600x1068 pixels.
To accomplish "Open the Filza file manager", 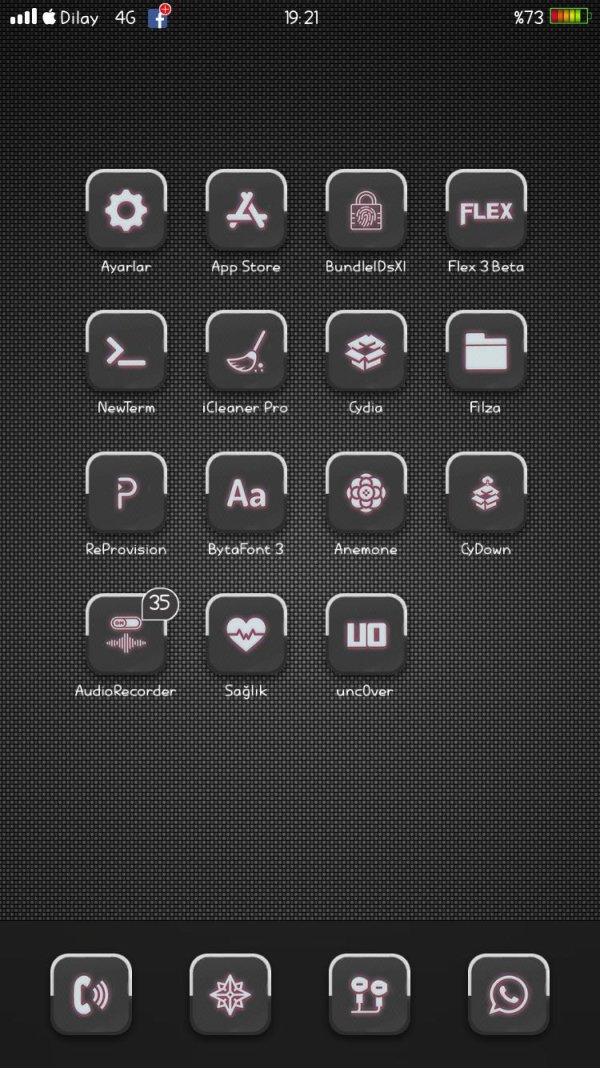I will click(486, 351).
